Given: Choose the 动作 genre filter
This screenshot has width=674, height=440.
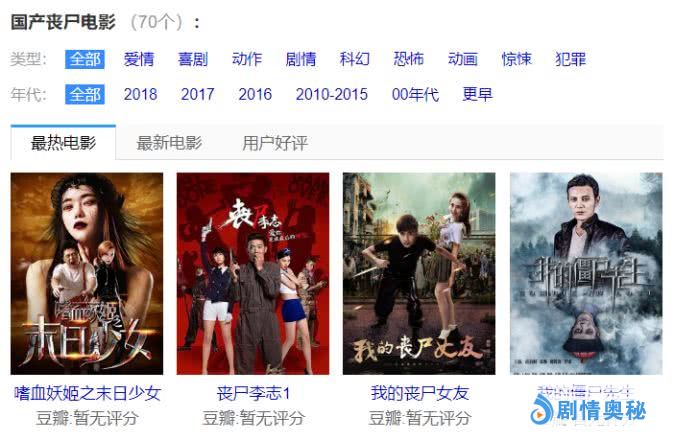Looking at the screenshot, I should 247,59.
